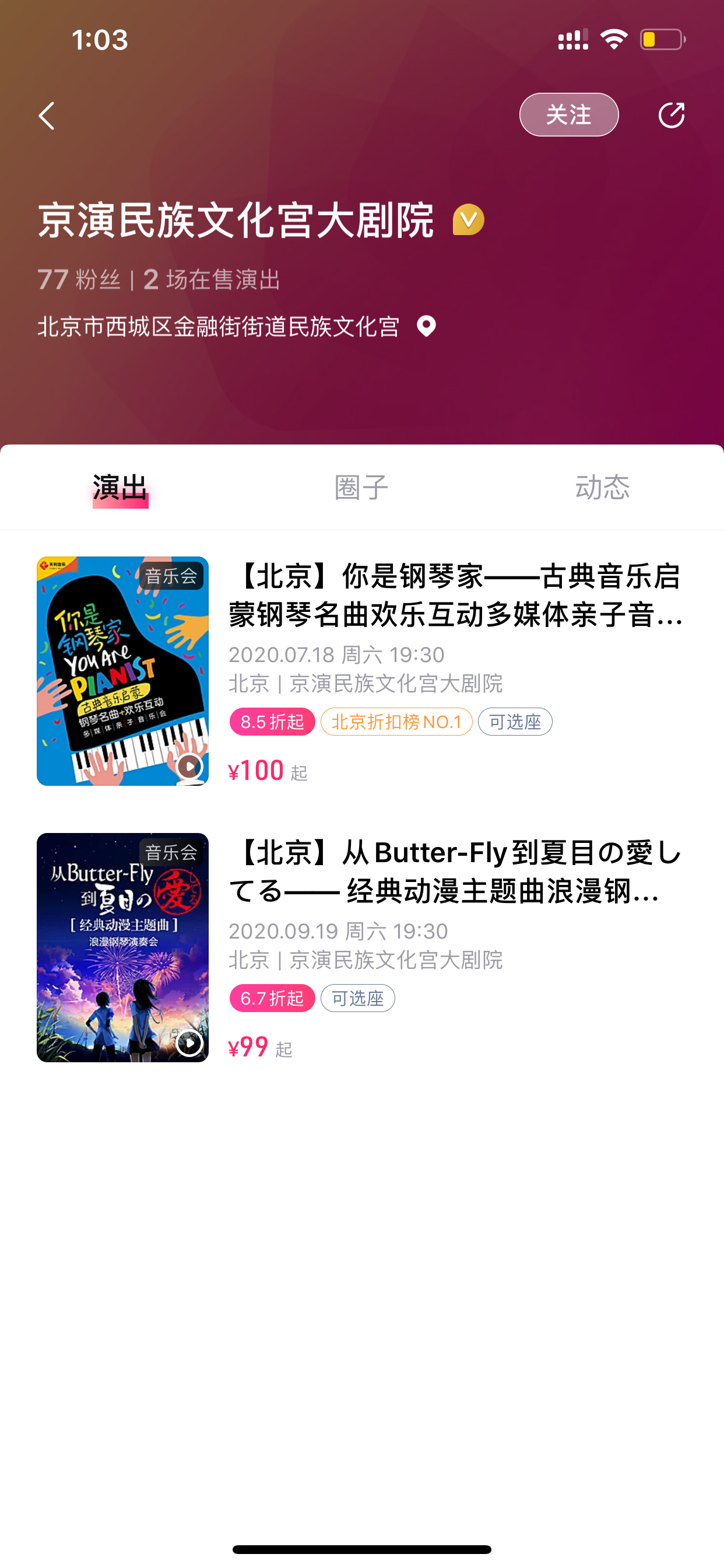Switch to the 动态 tab
This screenshot has width=724, height=1568.
[602, 488]
